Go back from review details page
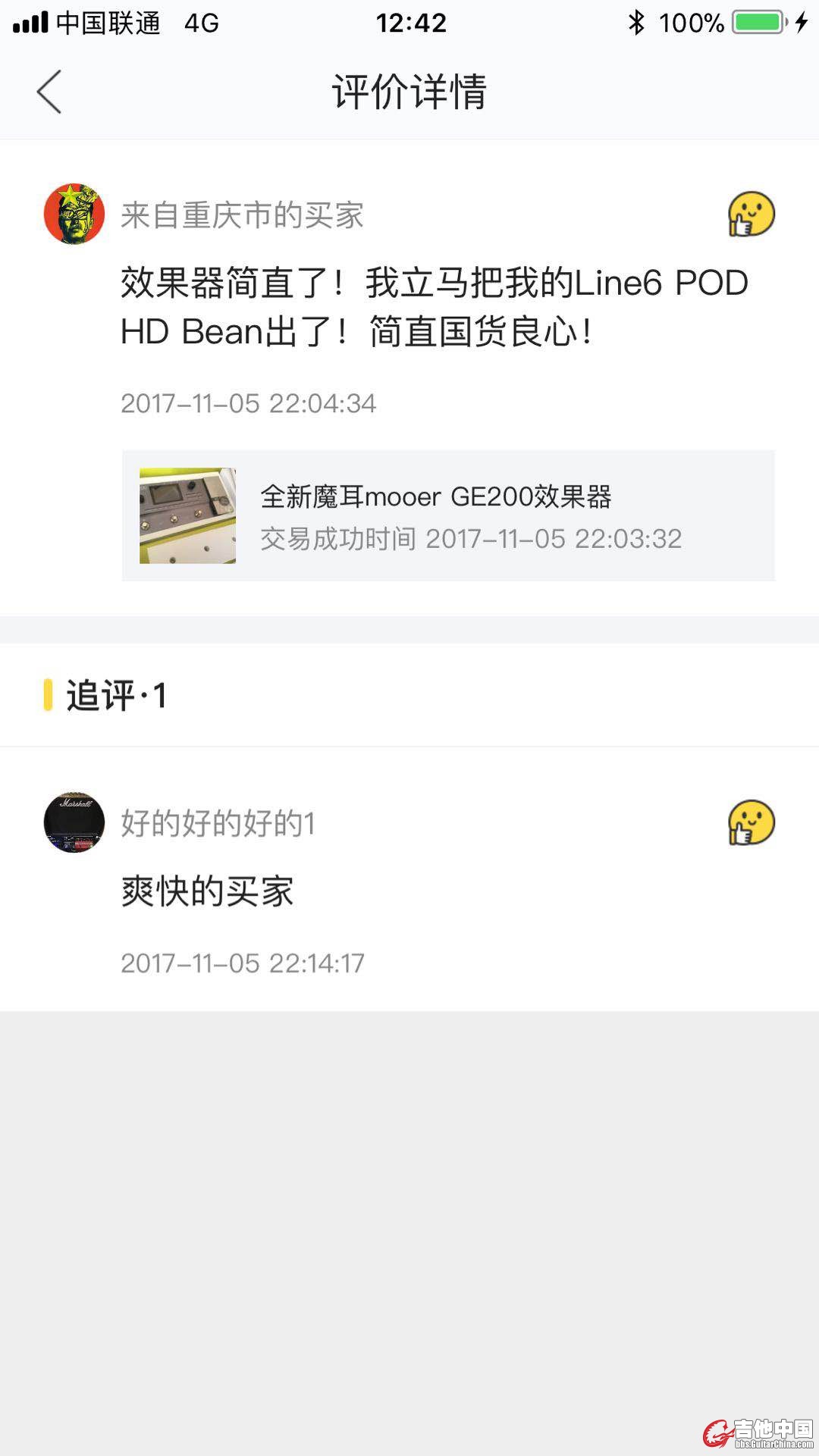The height and width of the screenshot is (1456, 819). (49, 92)
